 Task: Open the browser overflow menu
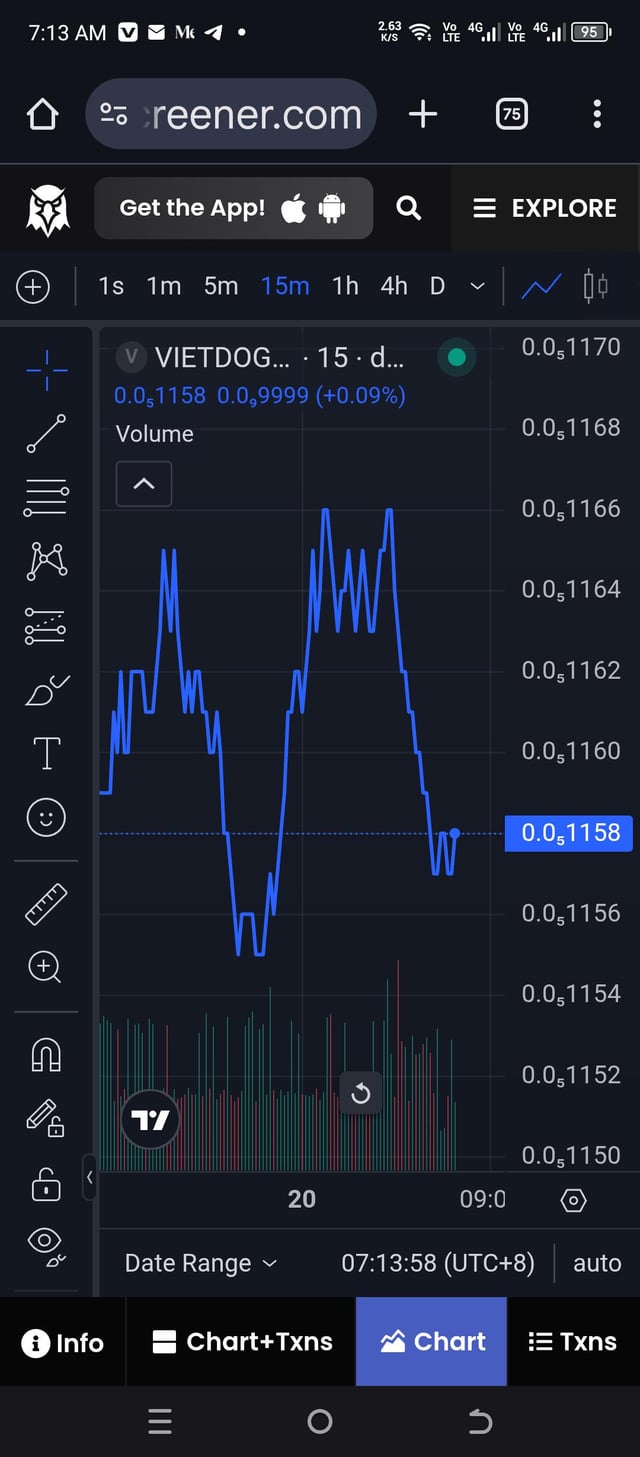coord(597,114)
